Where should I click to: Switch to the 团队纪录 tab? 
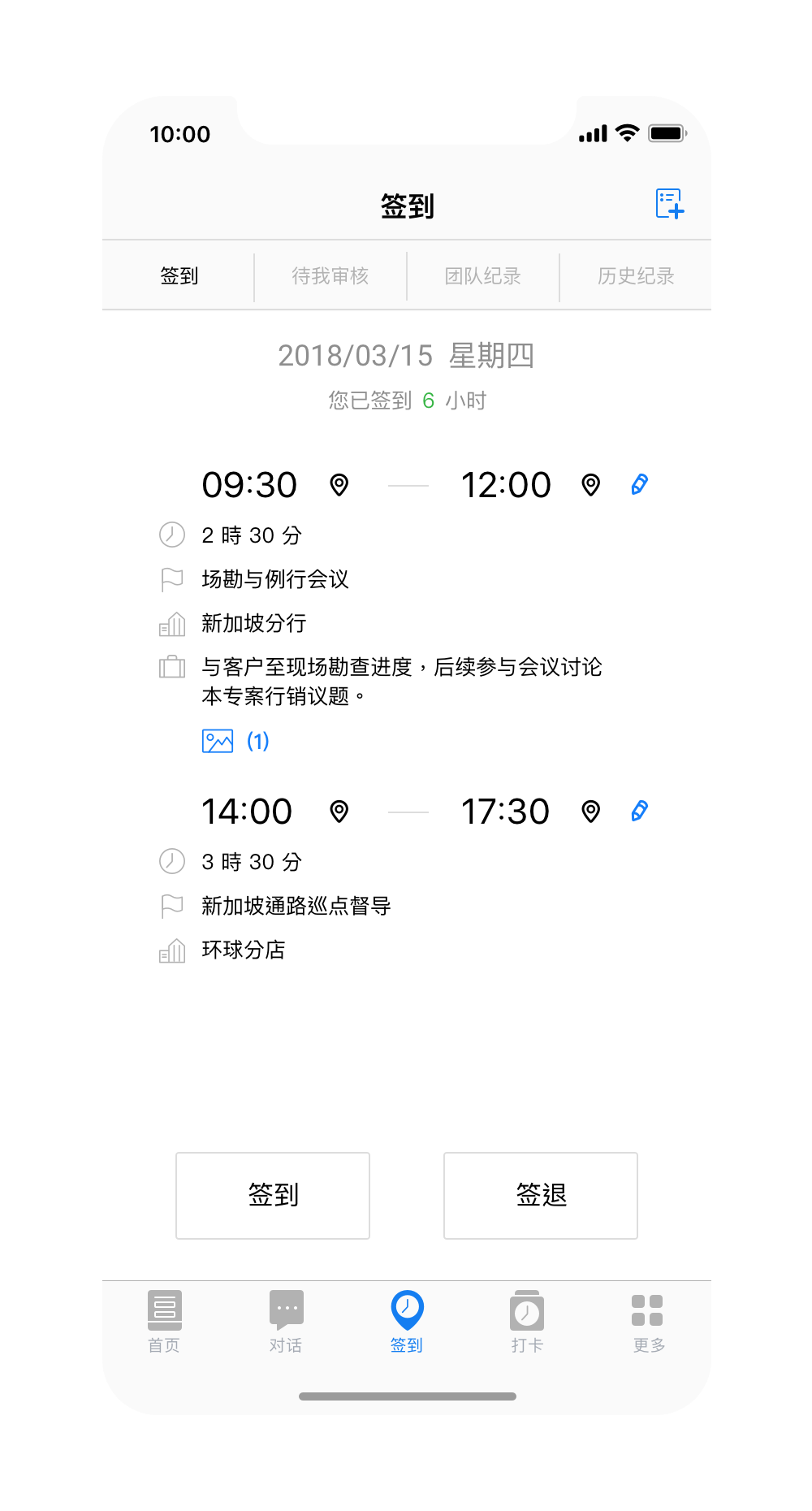coord(483,276)
